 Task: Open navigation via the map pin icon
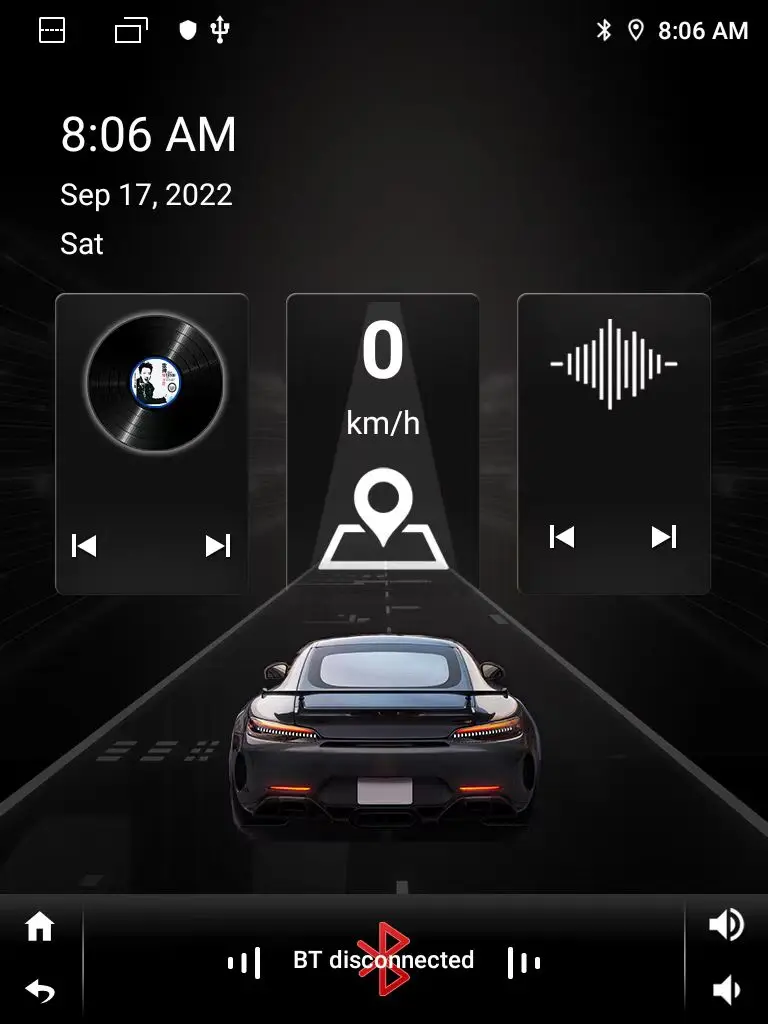383,515
